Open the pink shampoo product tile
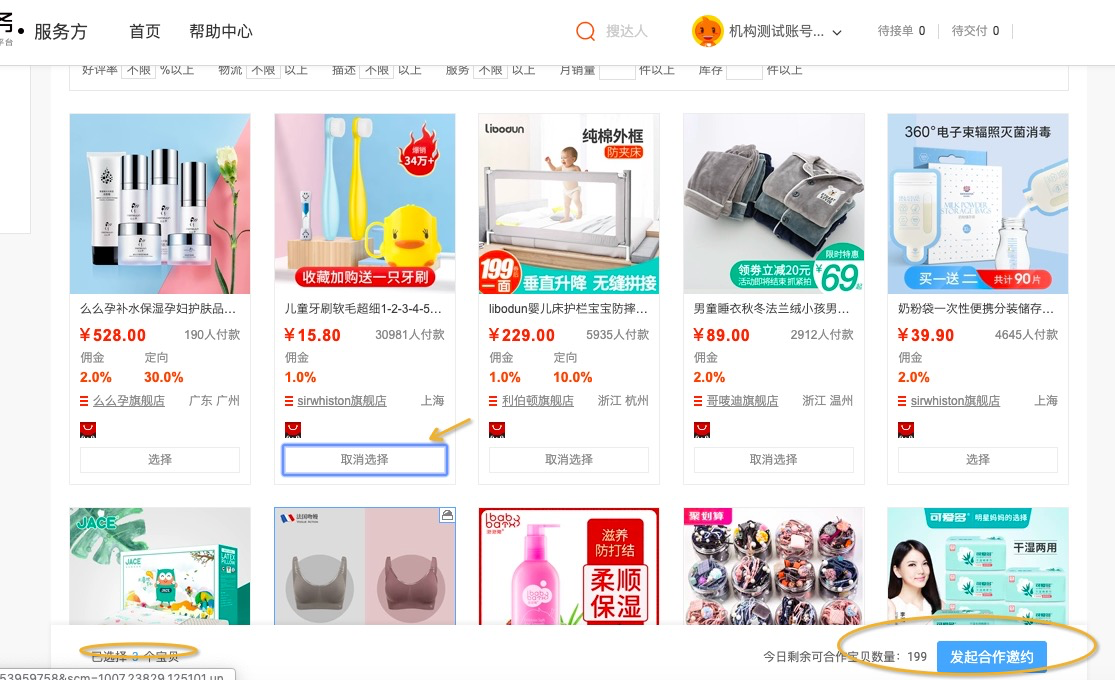This screenshot has width=1115, height=680. point(569,565)
